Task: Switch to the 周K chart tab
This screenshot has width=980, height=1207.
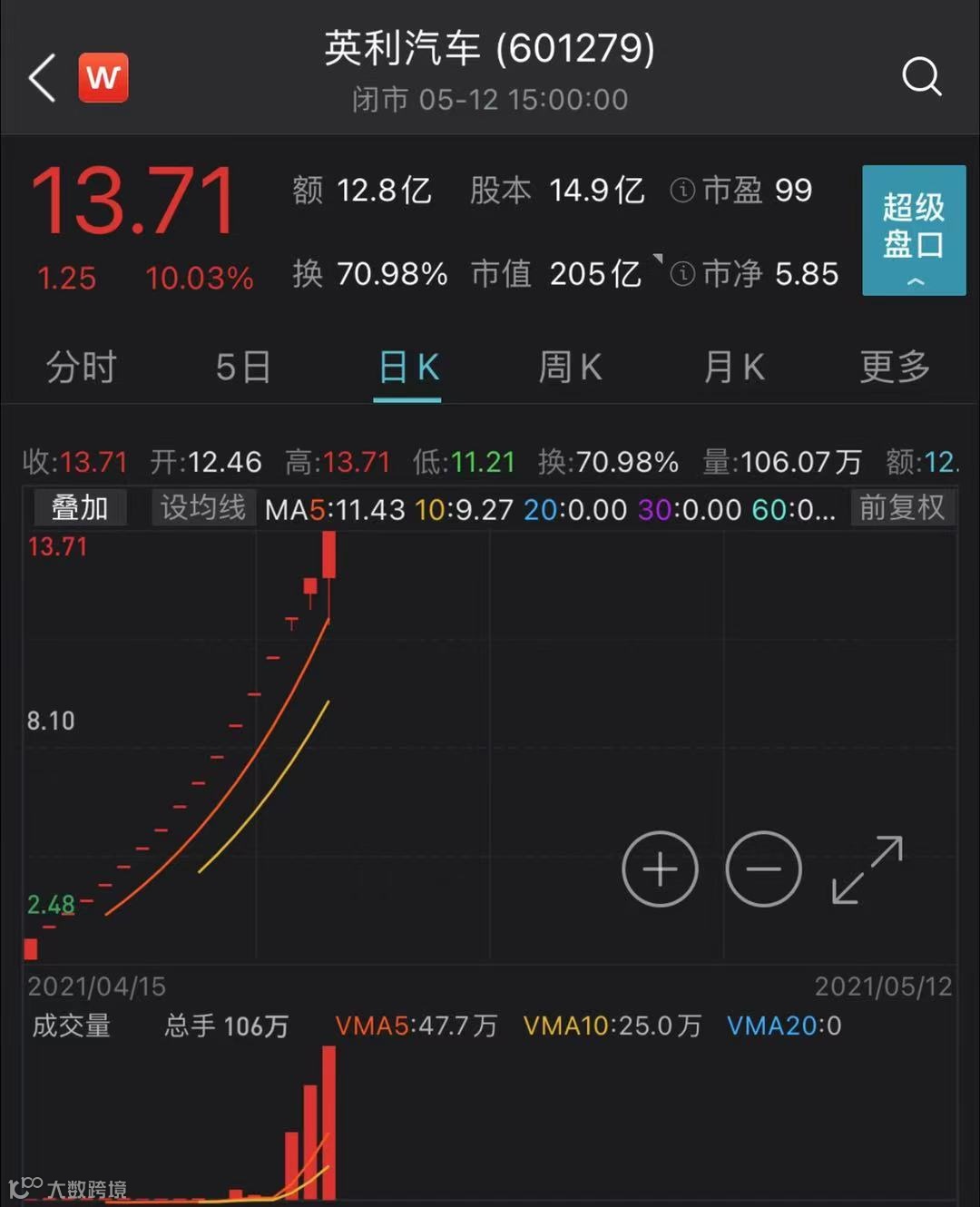Action: click(x=570, y=368)
